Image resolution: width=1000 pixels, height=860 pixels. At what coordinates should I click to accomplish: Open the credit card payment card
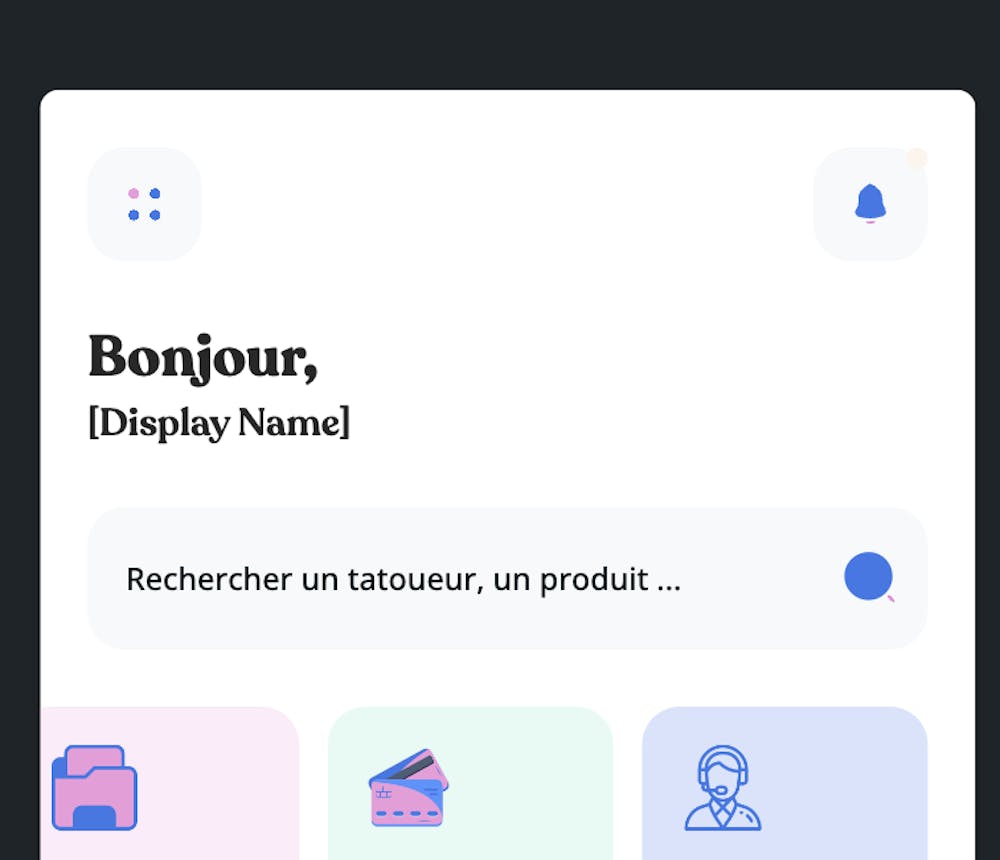(x=470, y=785)
